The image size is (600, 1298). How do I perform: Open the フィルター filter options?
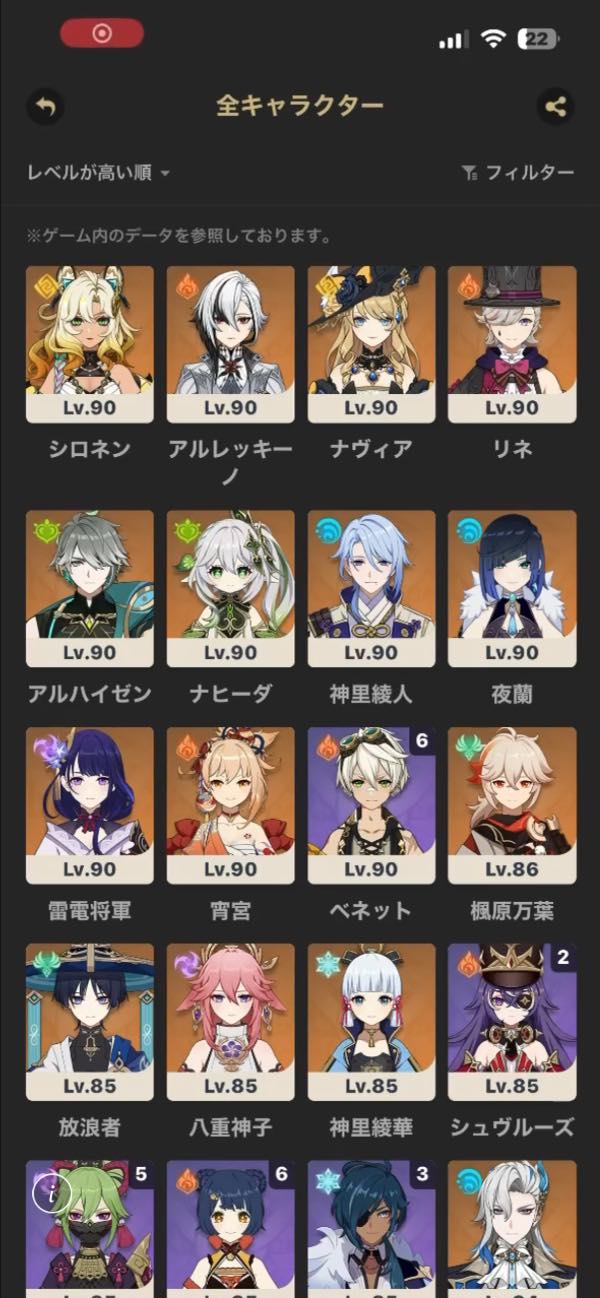[x=518, y=173]
